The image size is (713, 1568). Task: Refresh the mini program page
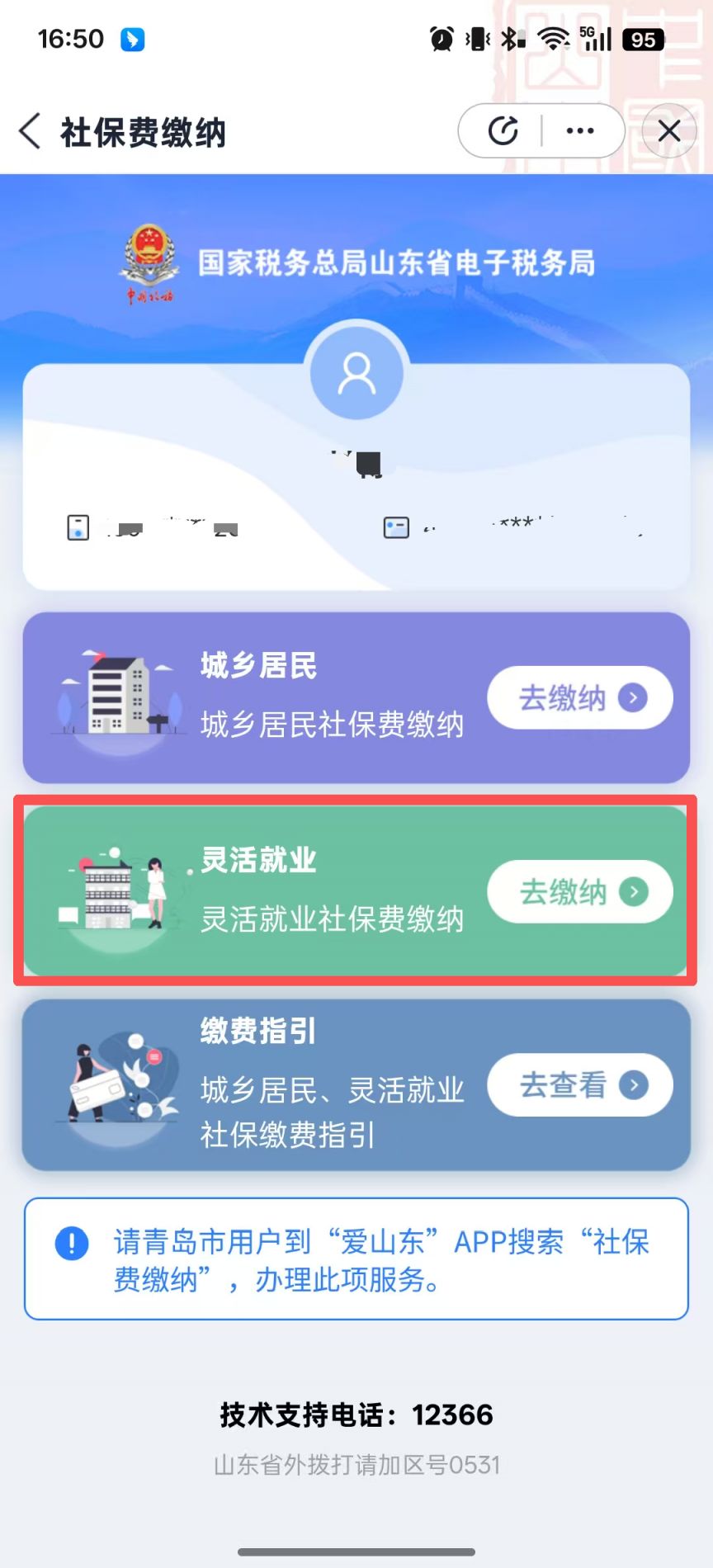click(503, 130)
